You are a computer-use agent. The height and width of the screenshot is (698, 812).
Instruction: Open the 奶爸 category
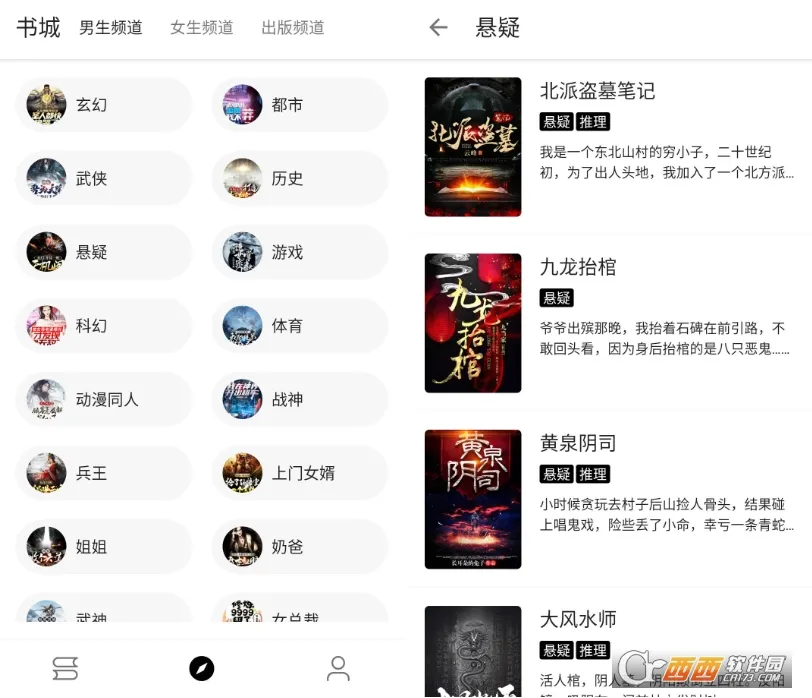pyautogui.click(x=299, y=547)
